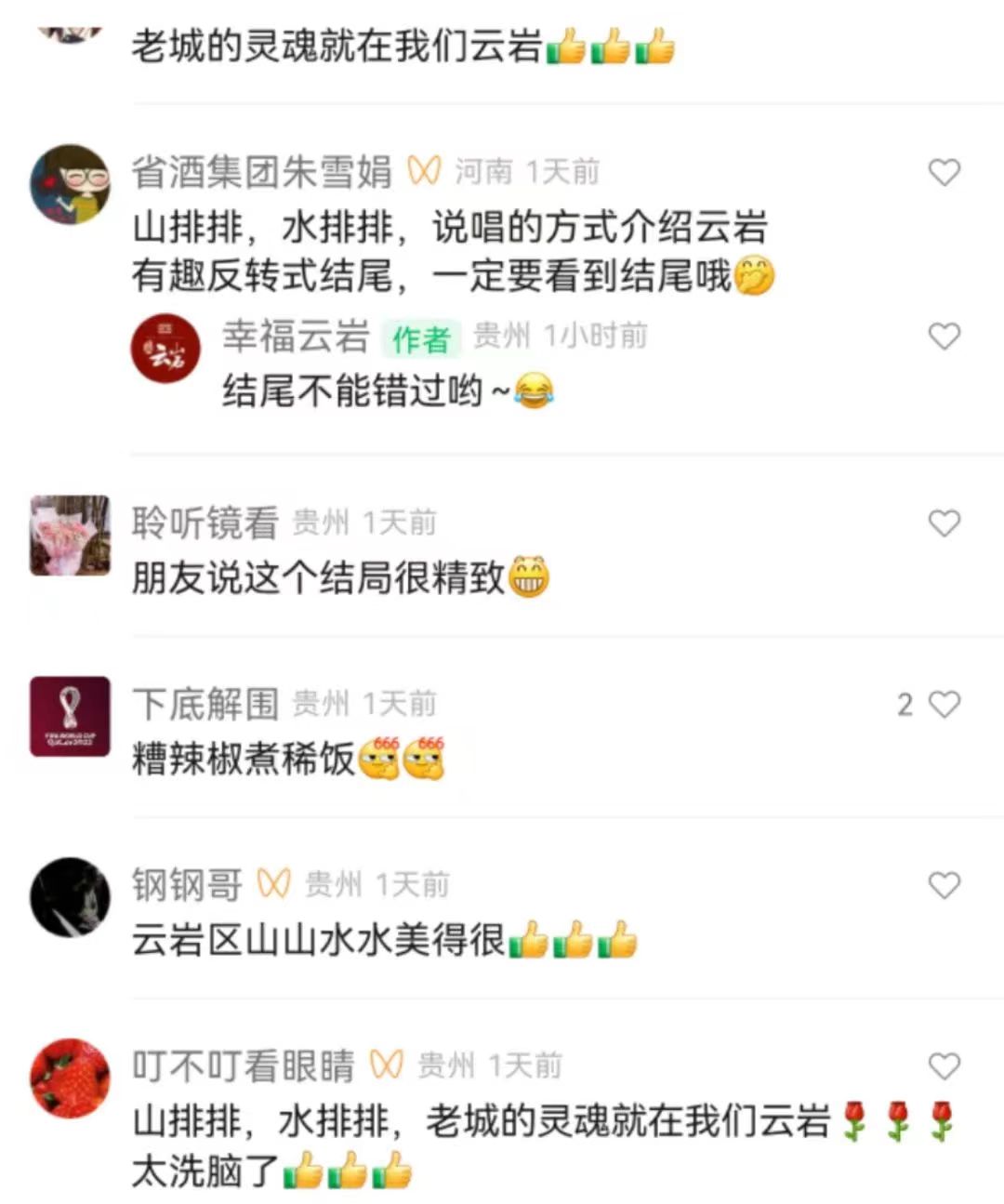Open 省酒集团朱雪娟's profile avatar
The image size is (1004, 1204).
[x=71, y=184]
